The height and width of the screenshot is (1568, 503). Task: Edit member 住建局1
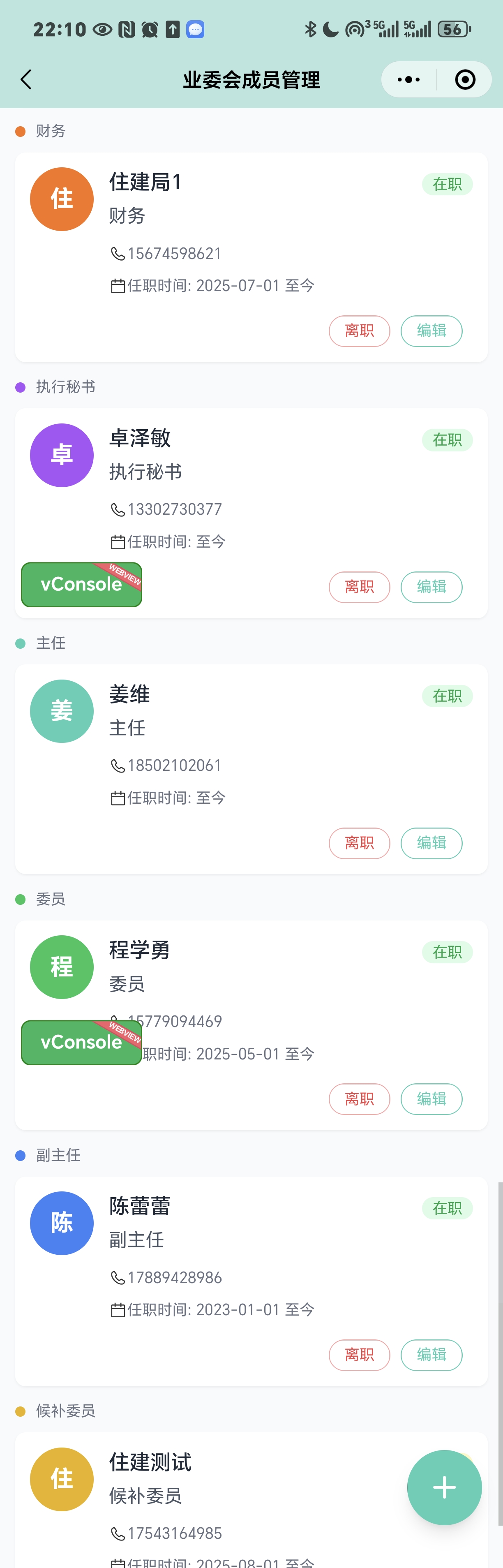coord(431,331)
